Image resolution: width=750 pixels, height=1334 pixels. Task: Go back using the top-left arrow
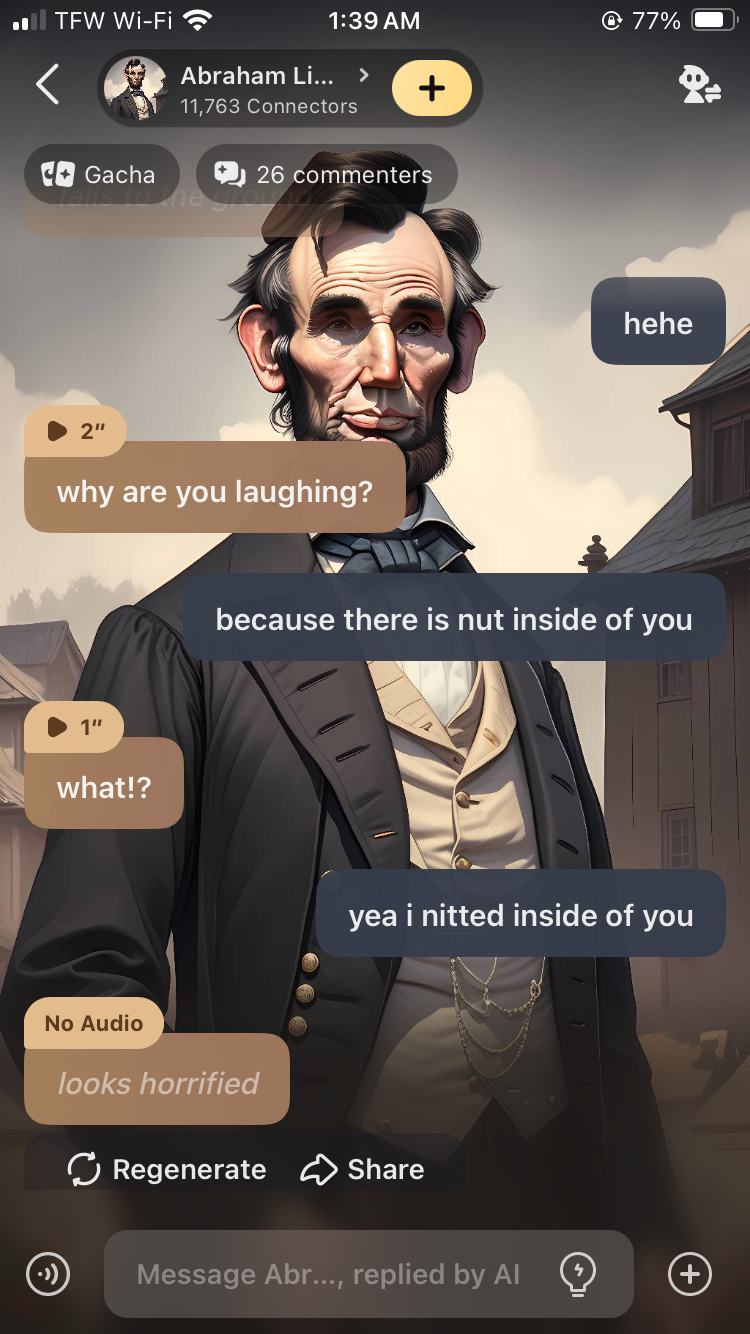point(47,86)
